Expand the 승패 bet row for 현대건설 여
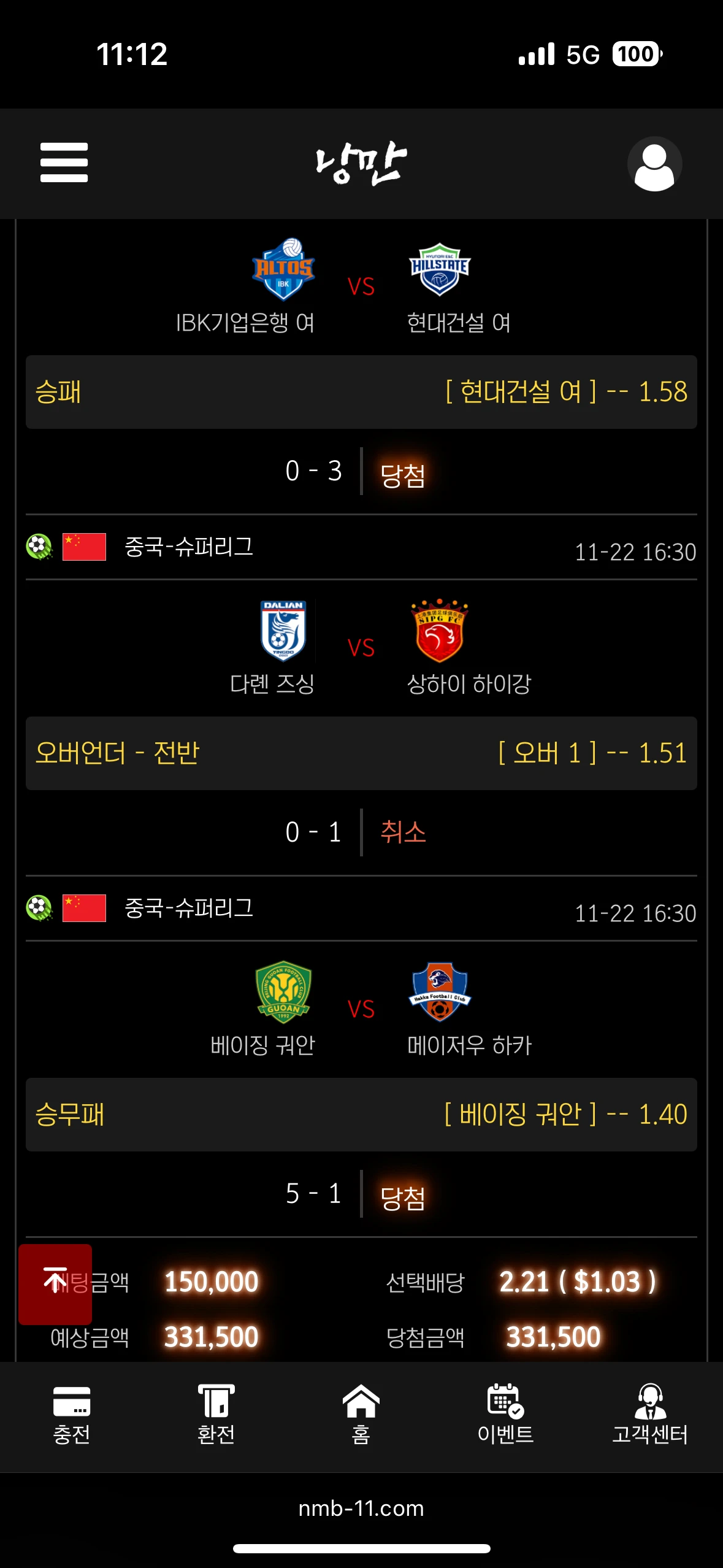Image resolution: width=723 pixels, height=1568 pixels. 361,393
